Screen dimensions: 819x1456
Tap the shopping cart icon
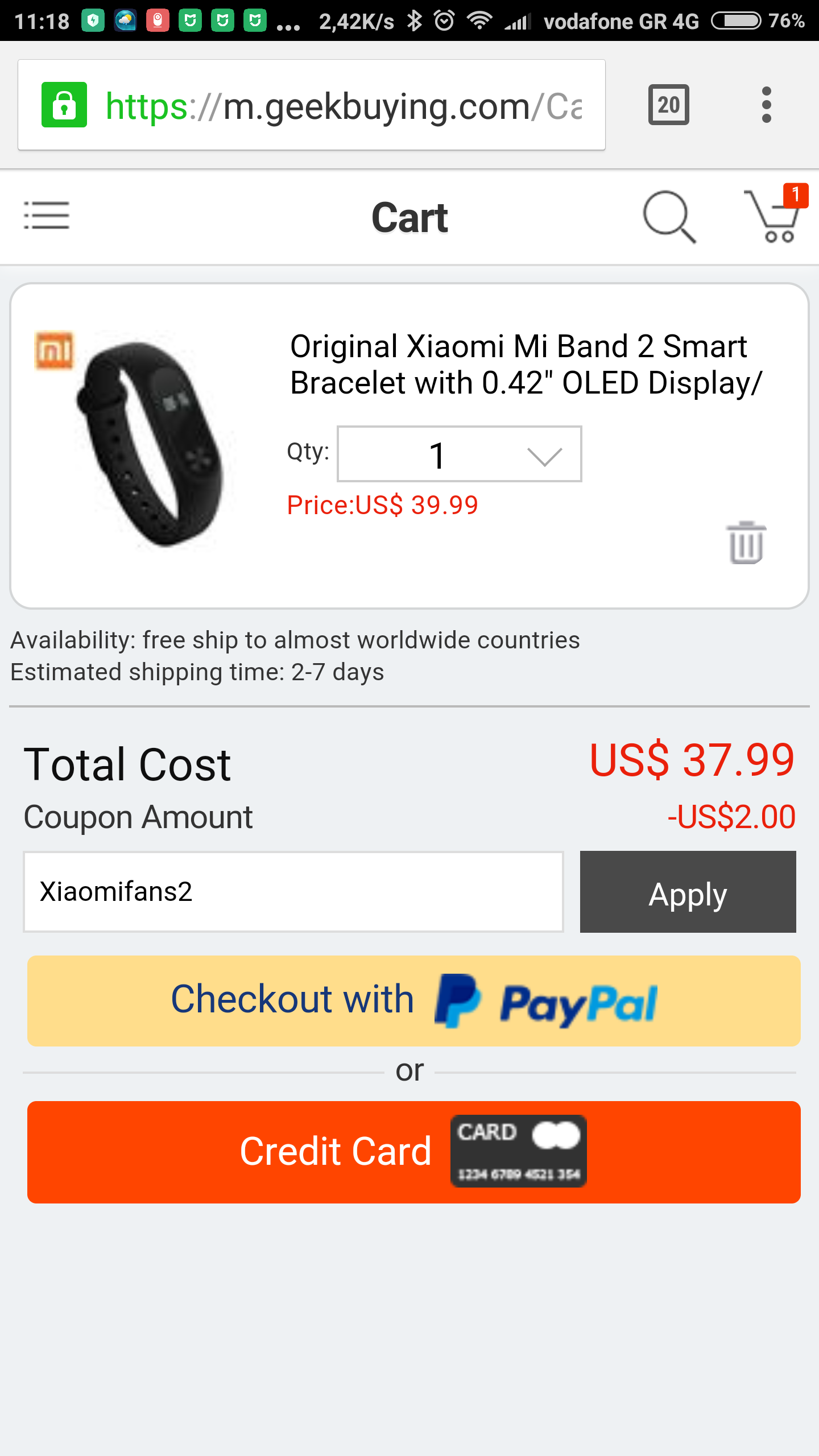775,214
